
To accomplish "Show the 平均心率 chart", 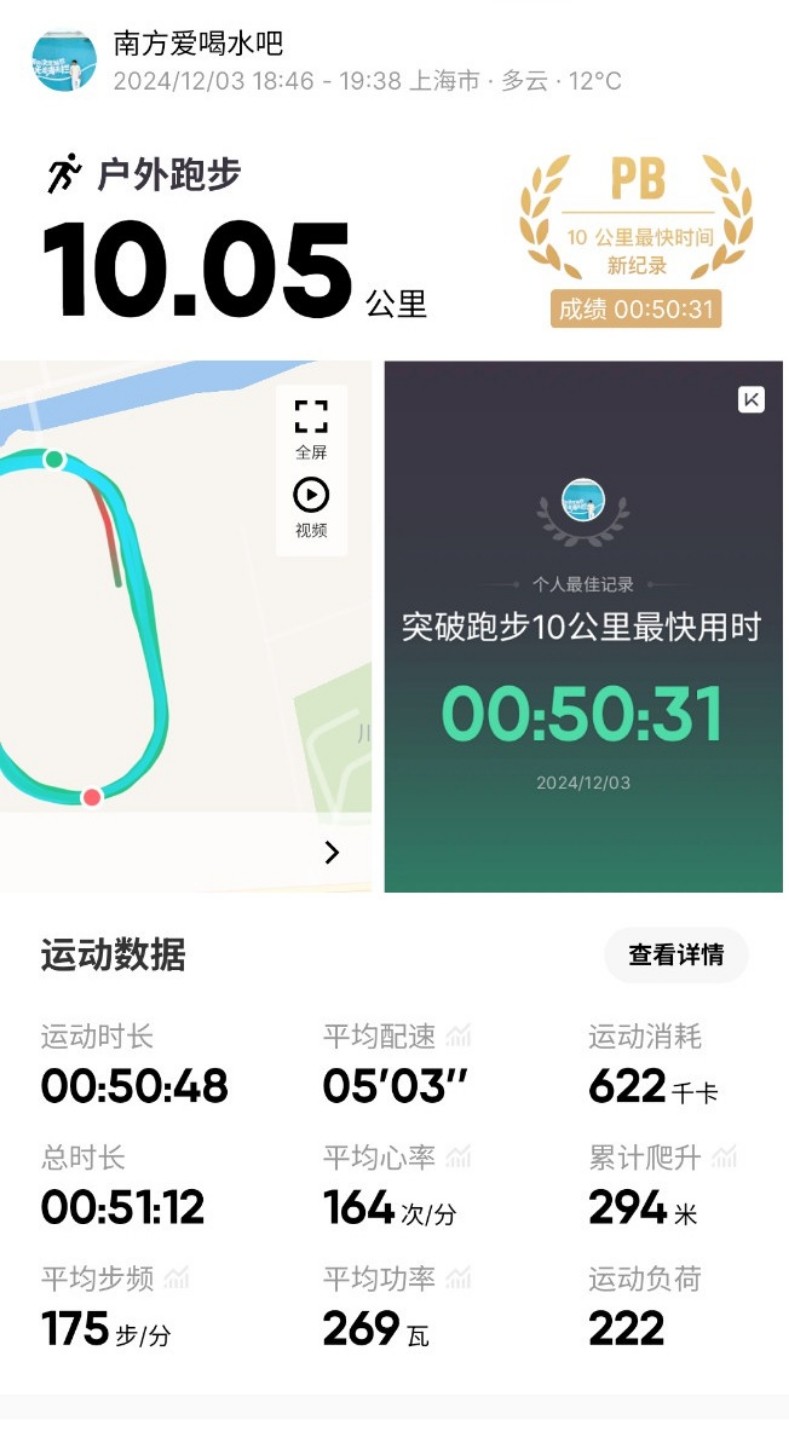I will pyautogui.click(x=459, y=1158).
